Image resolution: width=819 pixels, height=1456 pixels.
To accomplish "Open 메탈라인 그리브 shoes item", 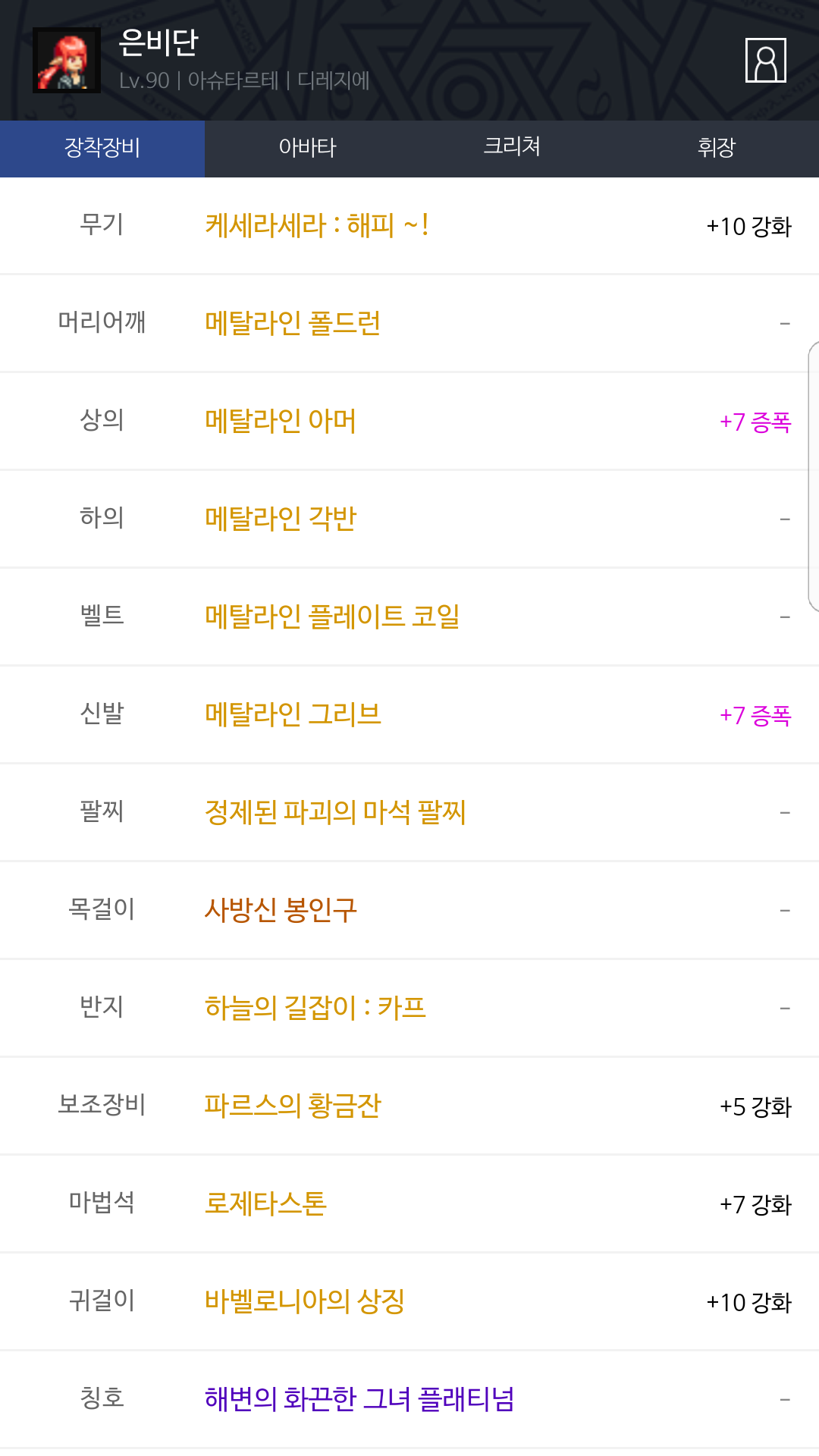I will click(293, 715).
